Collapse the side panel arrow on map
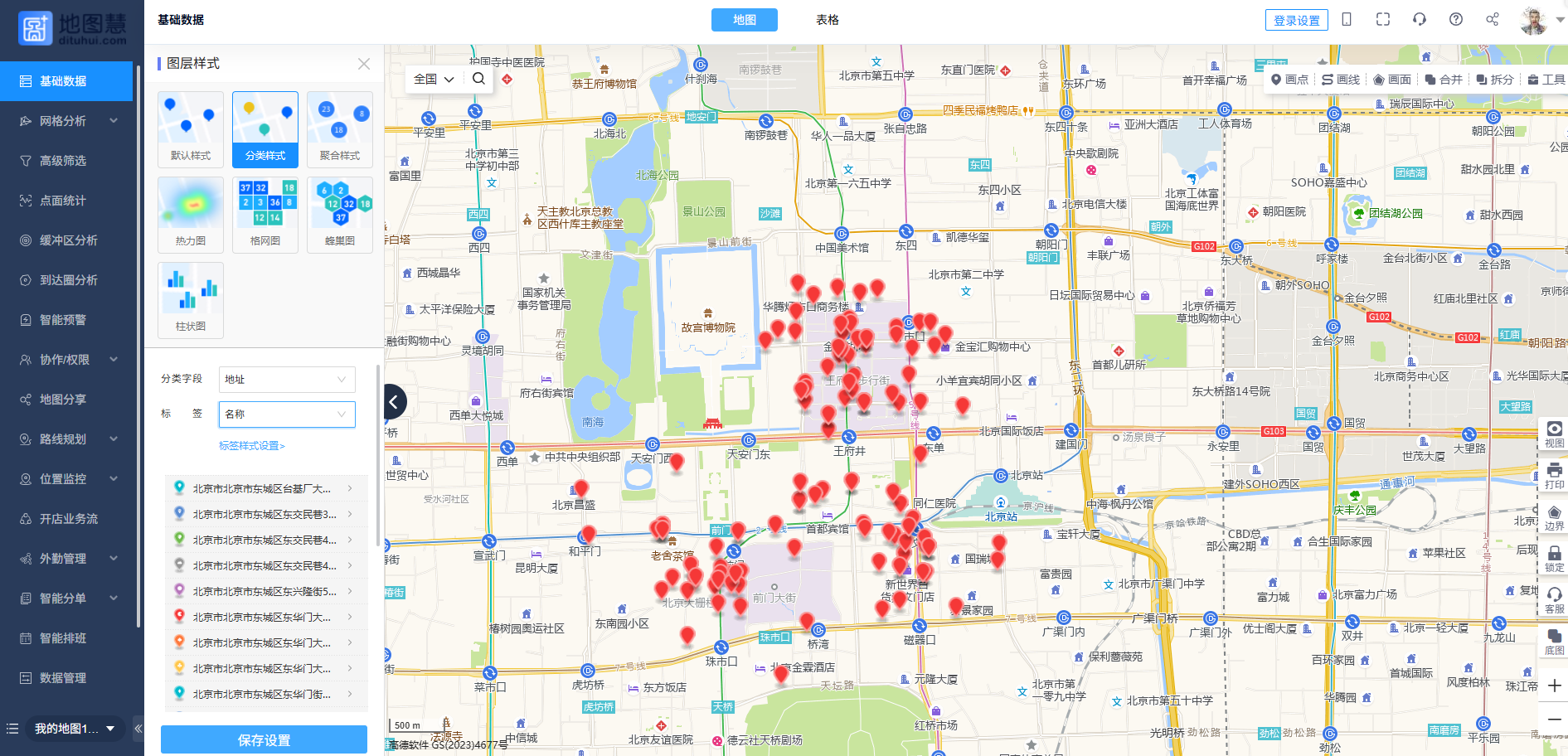This screenshot has width=1568, height=756. pyautogui.click(x=395, y=403)
